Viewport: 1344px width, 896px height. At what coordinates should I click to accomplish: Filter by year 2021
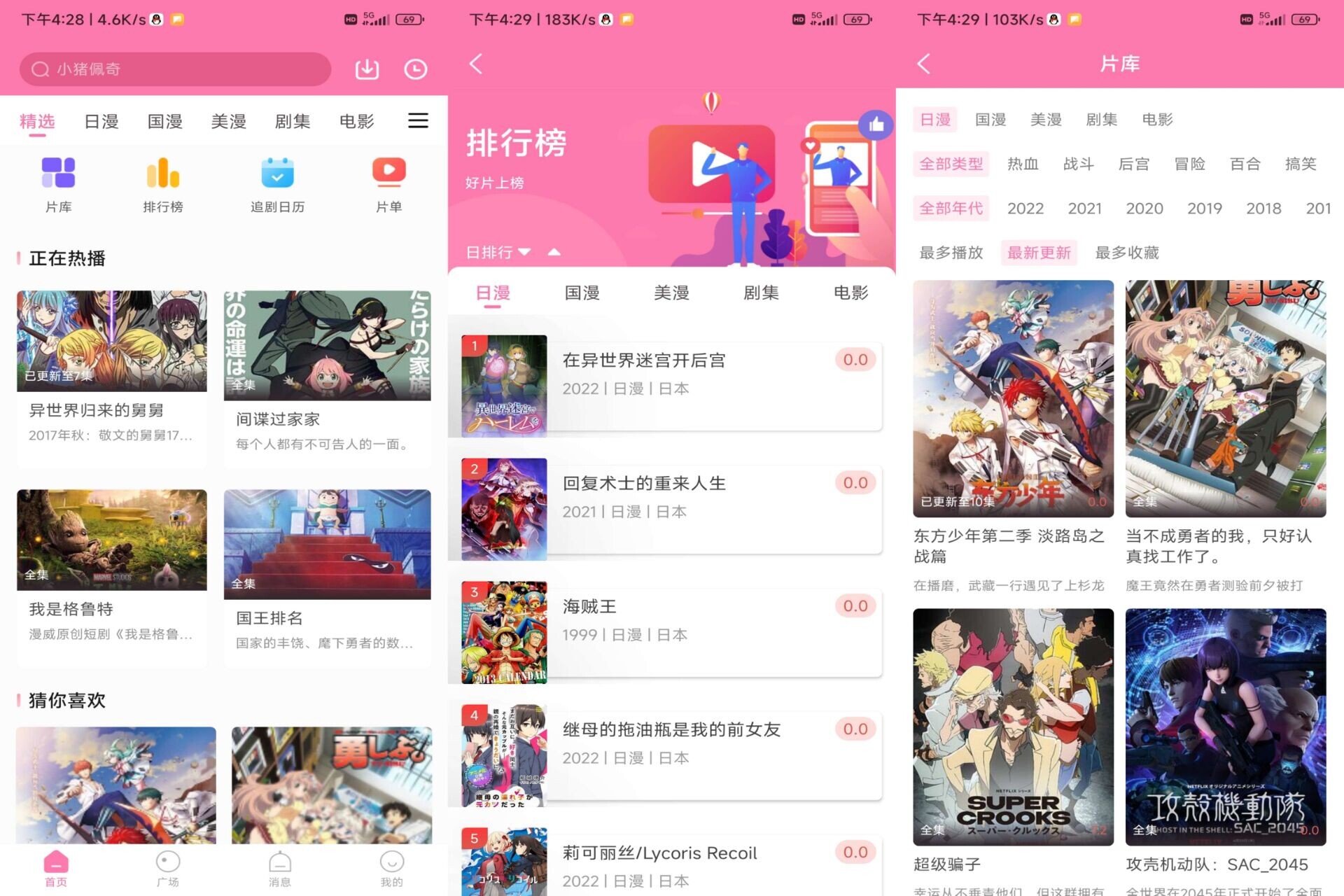(1084, 208)
